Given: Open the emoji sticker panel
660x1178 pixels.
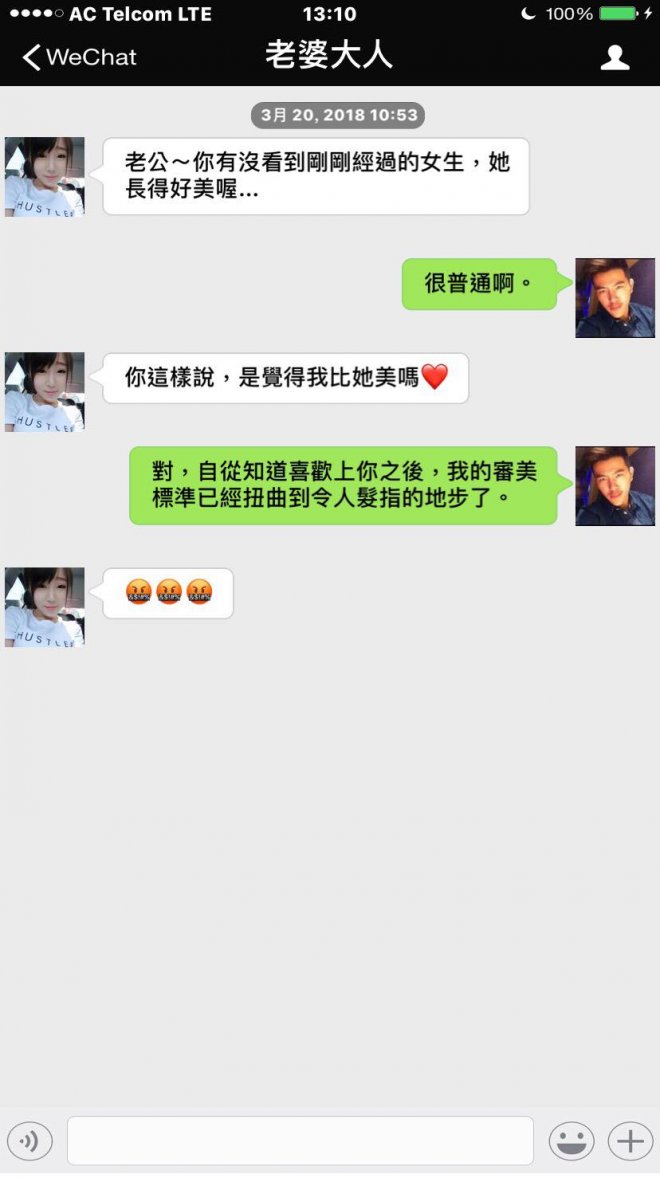Looking at the screenshot, I should pyautogui.click(x=571, y=1140).
